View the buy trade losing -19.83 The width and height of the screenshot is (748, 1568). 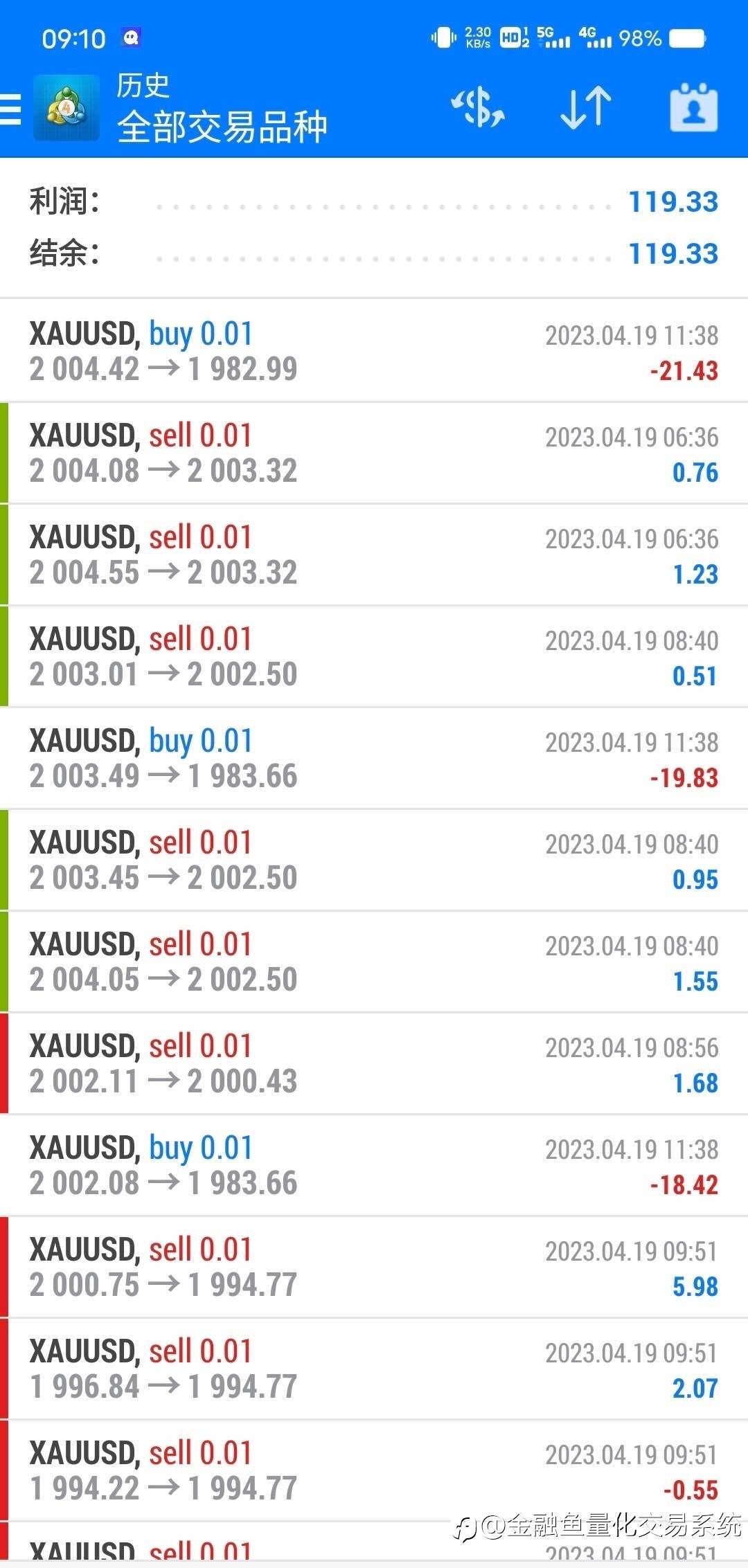click(x=374, y=758)
